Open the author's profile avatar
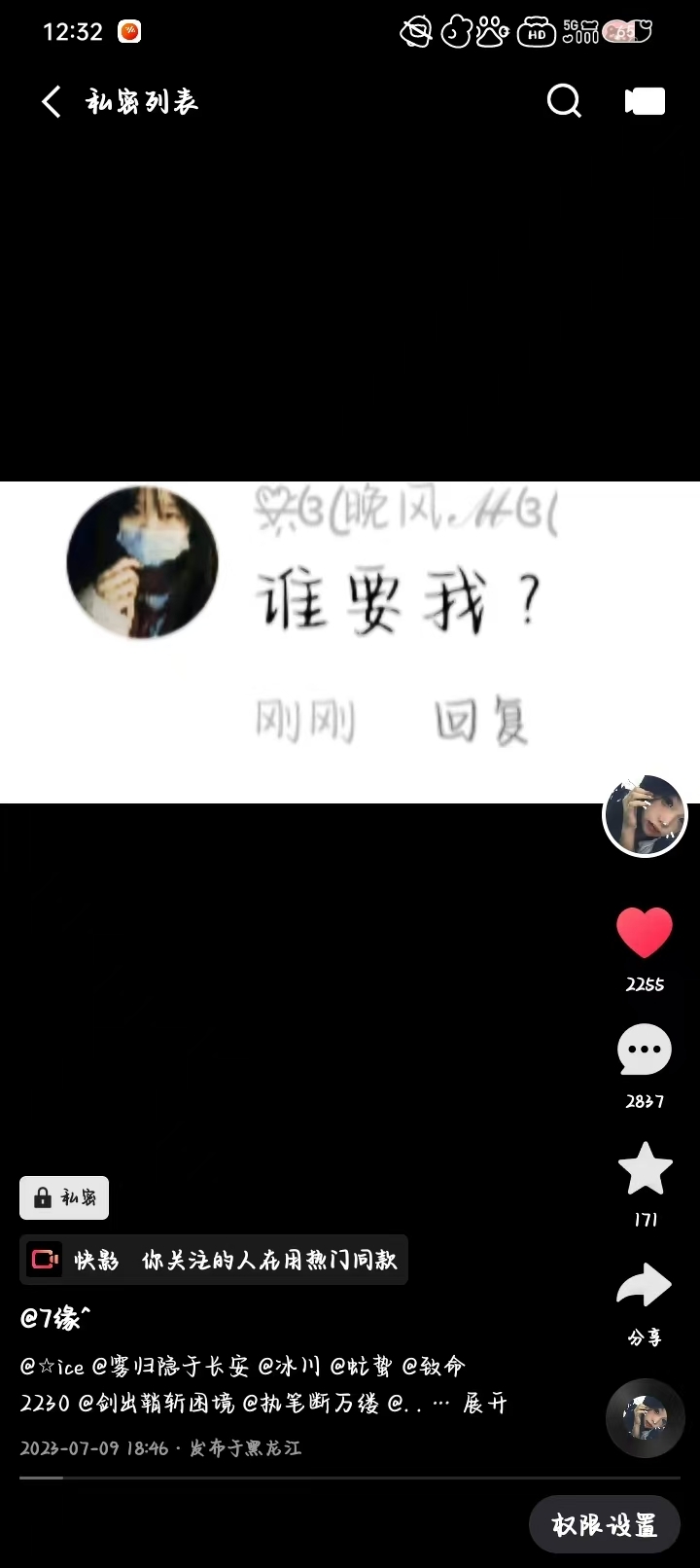 click(645, 815)
